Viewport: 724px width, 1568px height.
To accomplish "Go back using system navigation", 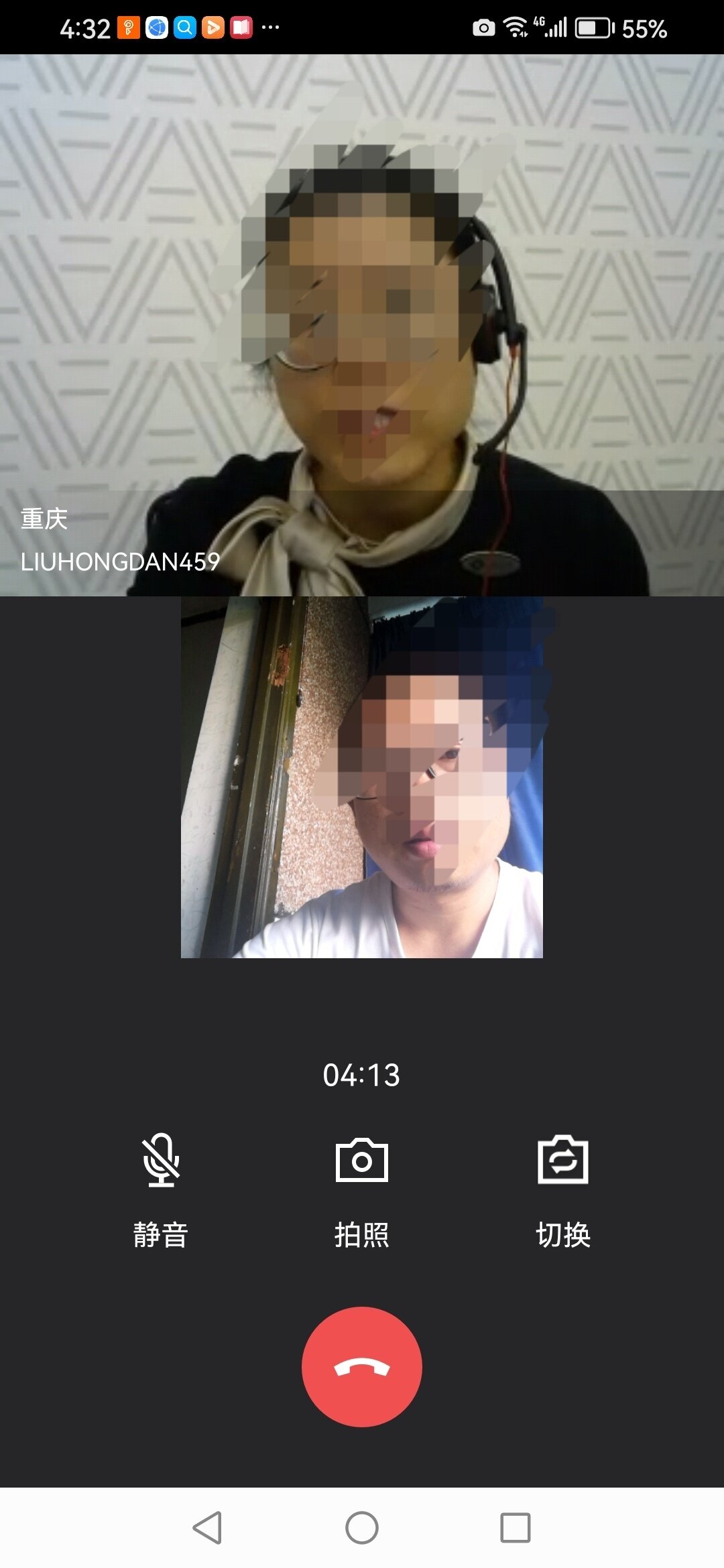I will 207,1528.
